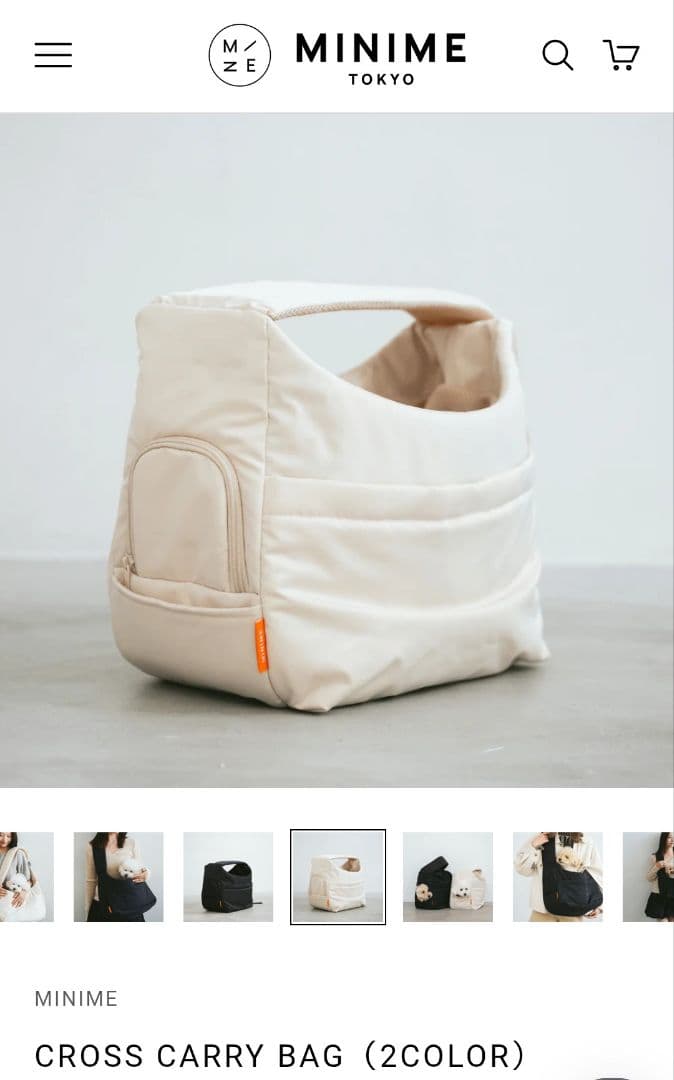
Task: Select thumbnail with two bags holding dogs
Action: click(448, 877)
